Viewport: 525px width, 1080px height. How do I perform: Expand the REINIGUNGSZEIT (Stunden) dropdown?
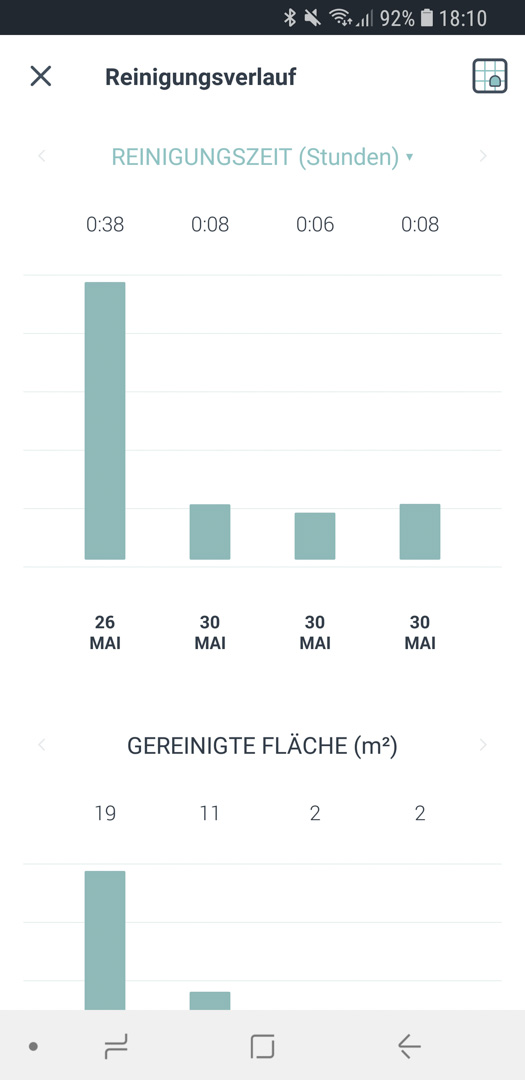[x=262, y=157]
